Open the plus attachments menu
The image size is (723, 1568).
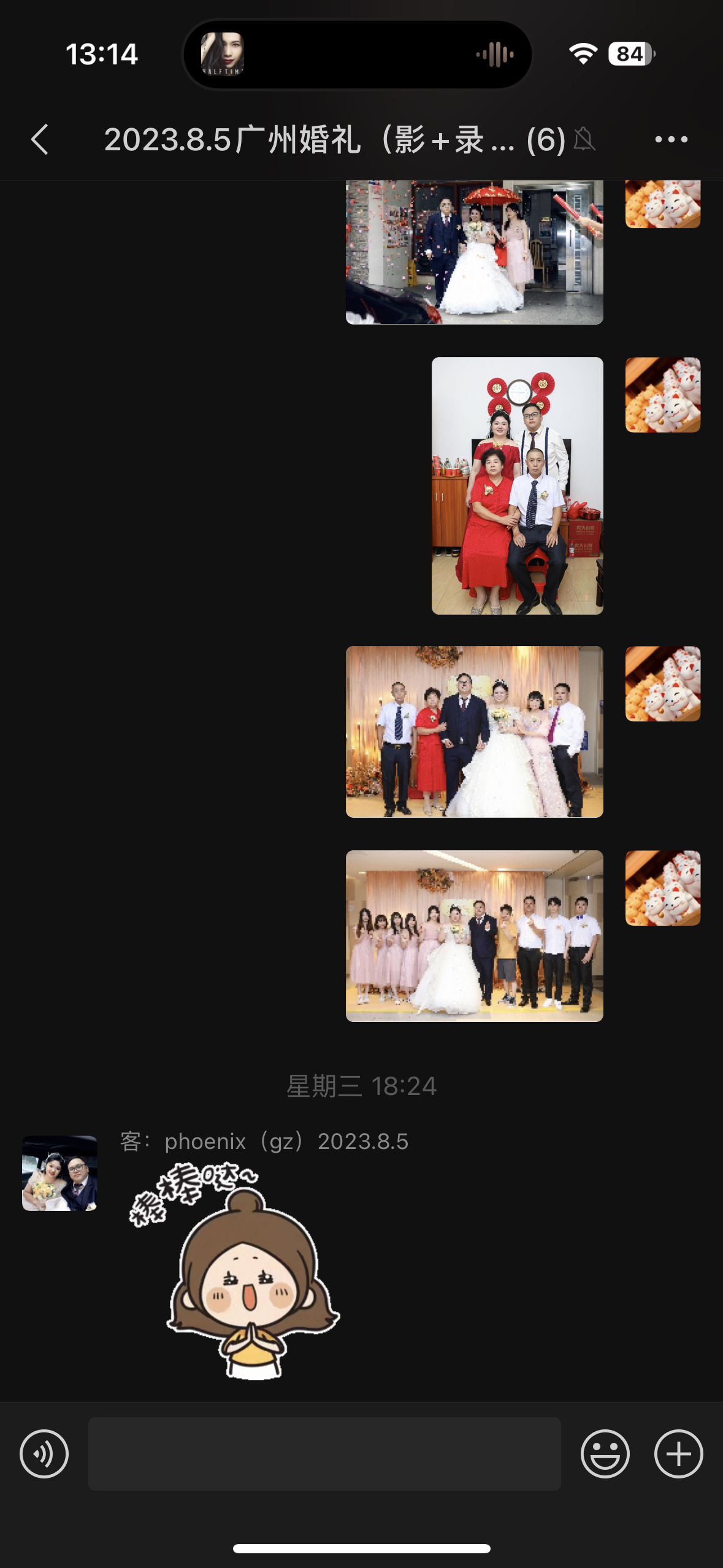[678, 1453]
